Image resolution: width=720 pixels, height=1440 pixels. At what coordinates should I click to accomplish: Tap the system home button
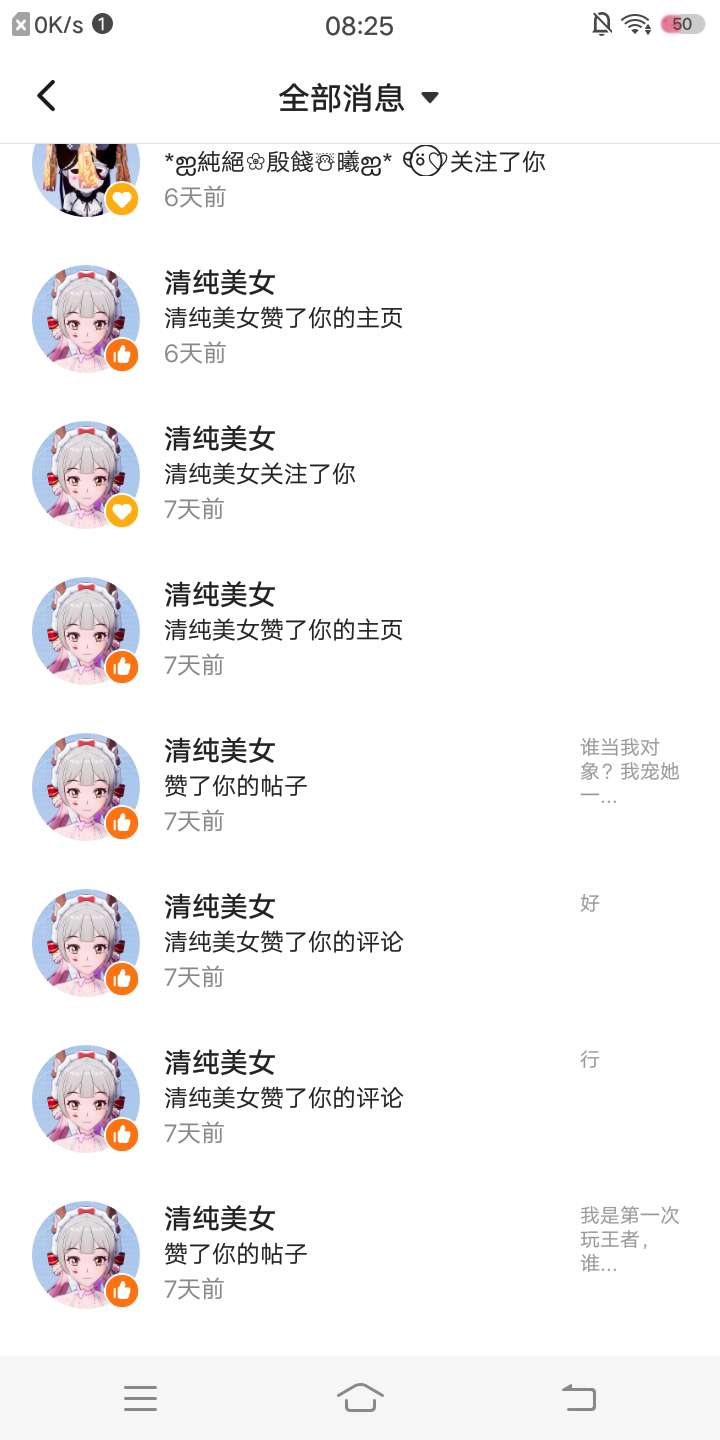point(360,1397)
